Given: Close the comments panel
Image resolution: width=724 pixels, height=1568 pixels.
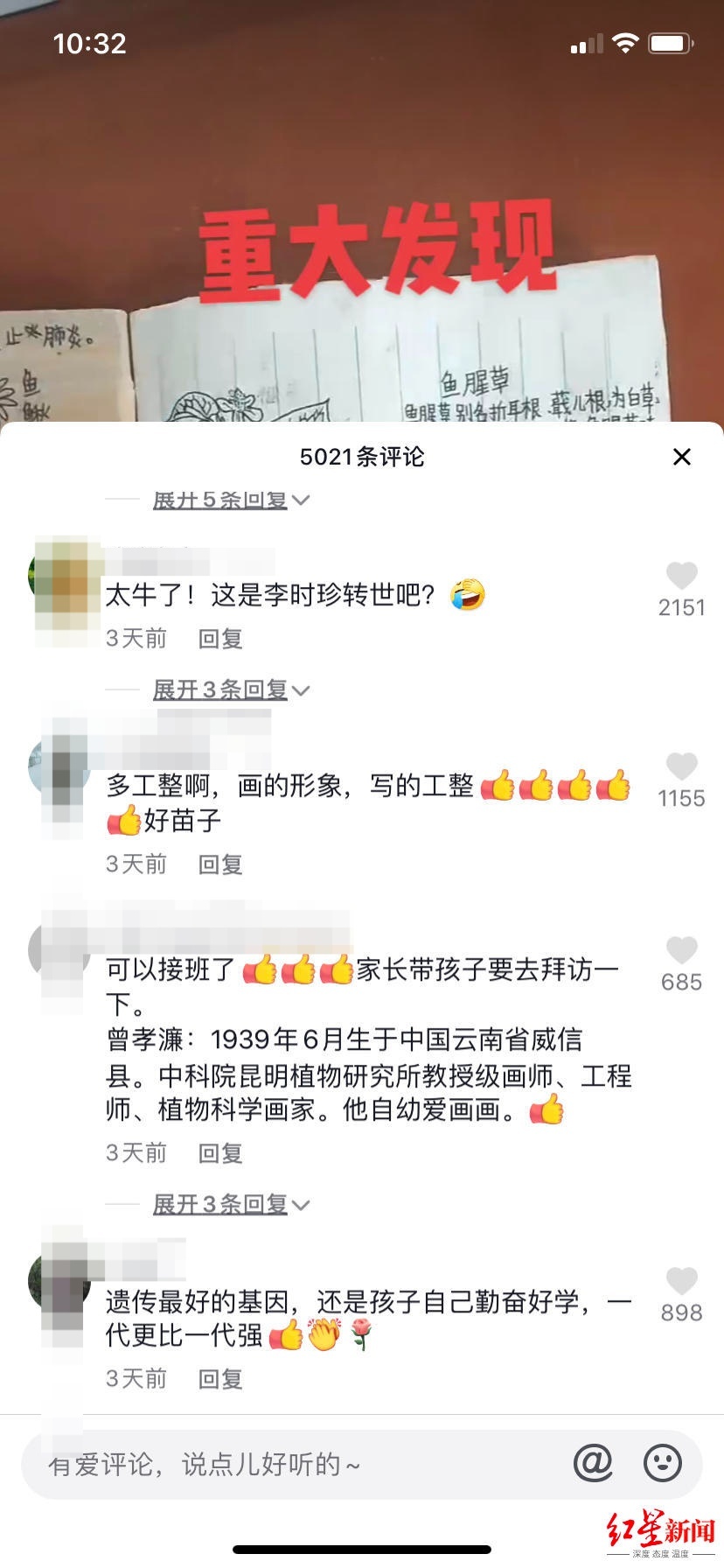Looking at the screenshot, I should (x=681, y=457).
